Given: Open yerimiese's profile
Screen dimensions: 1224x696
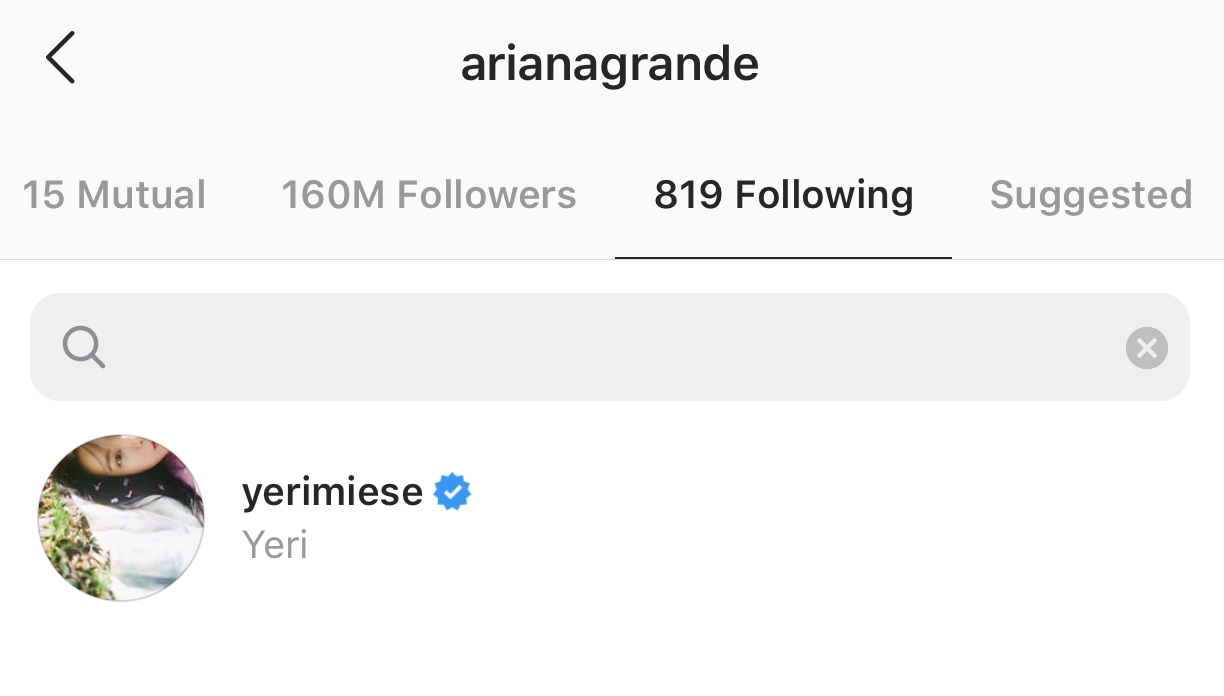Looking at the screenshot, I should [332, 493].
